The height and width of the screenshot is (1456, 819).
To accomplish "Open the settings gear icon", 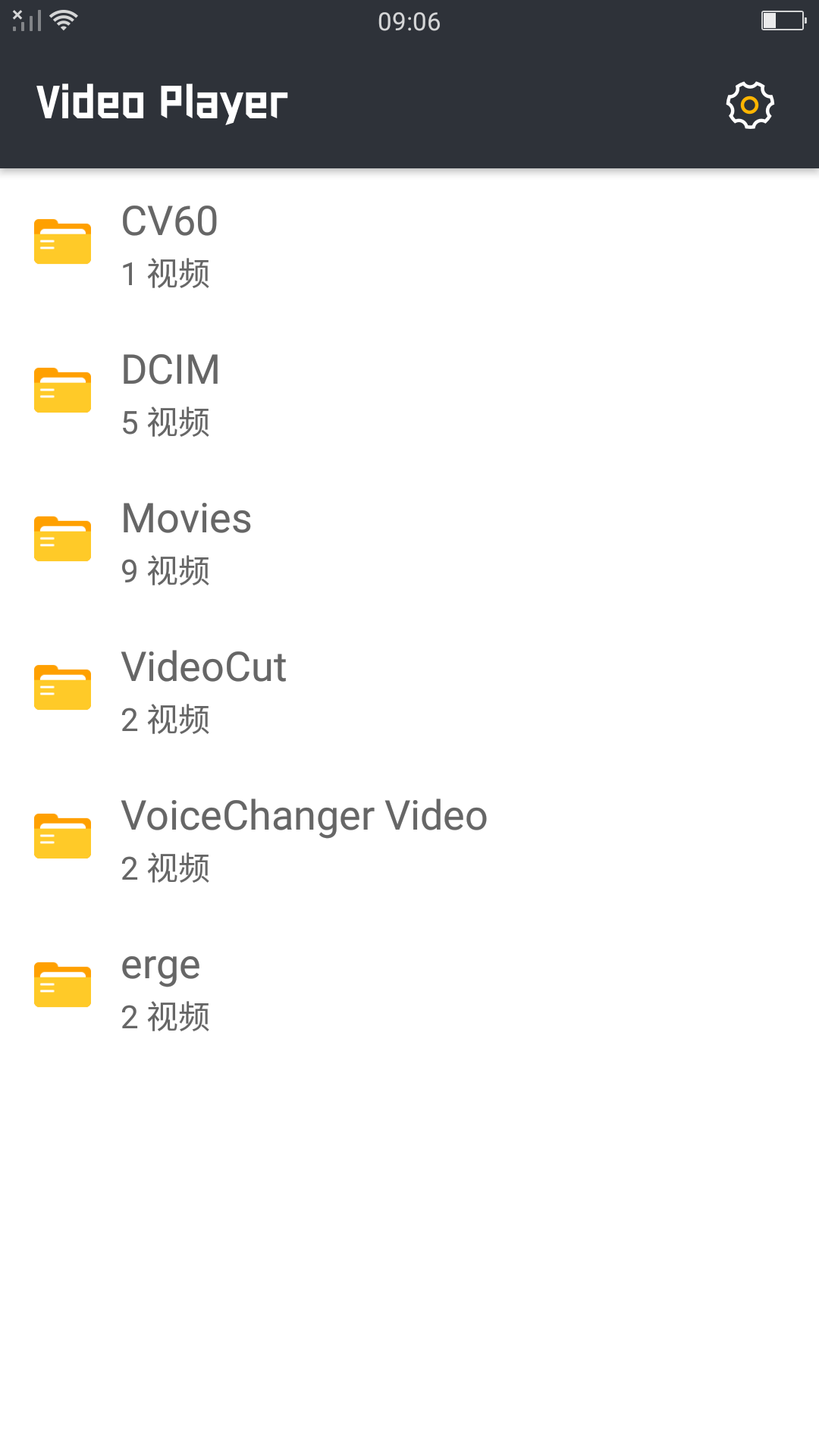I will click(x=750, y=105).
